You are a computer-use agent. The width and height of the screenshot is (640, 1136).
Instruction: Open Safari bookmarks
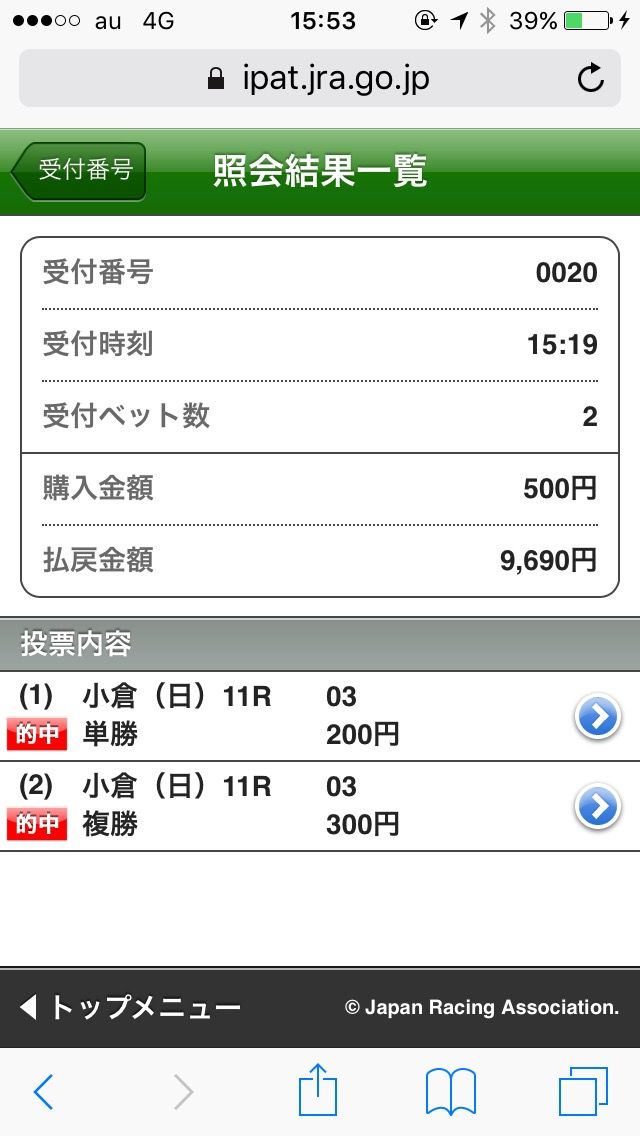450,1092
